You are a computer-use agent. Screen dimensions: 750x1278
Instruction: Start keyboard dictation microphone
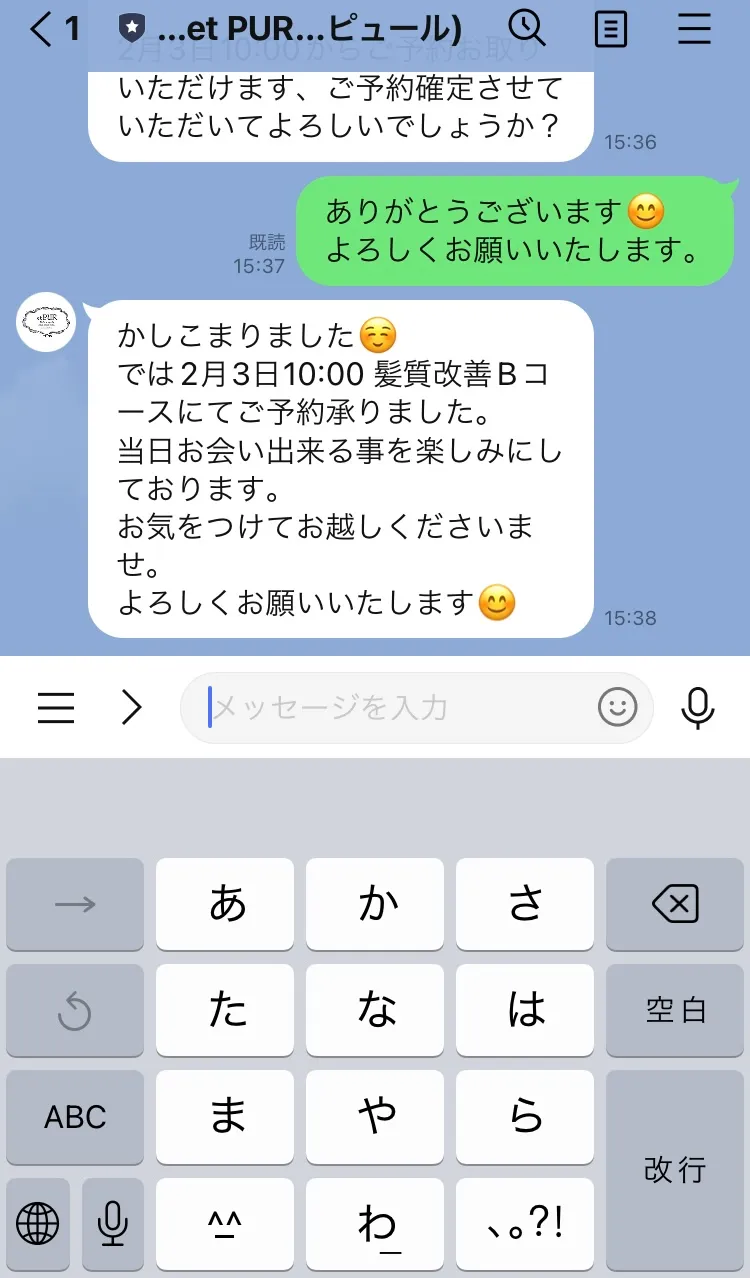(x=113, y=1223)
